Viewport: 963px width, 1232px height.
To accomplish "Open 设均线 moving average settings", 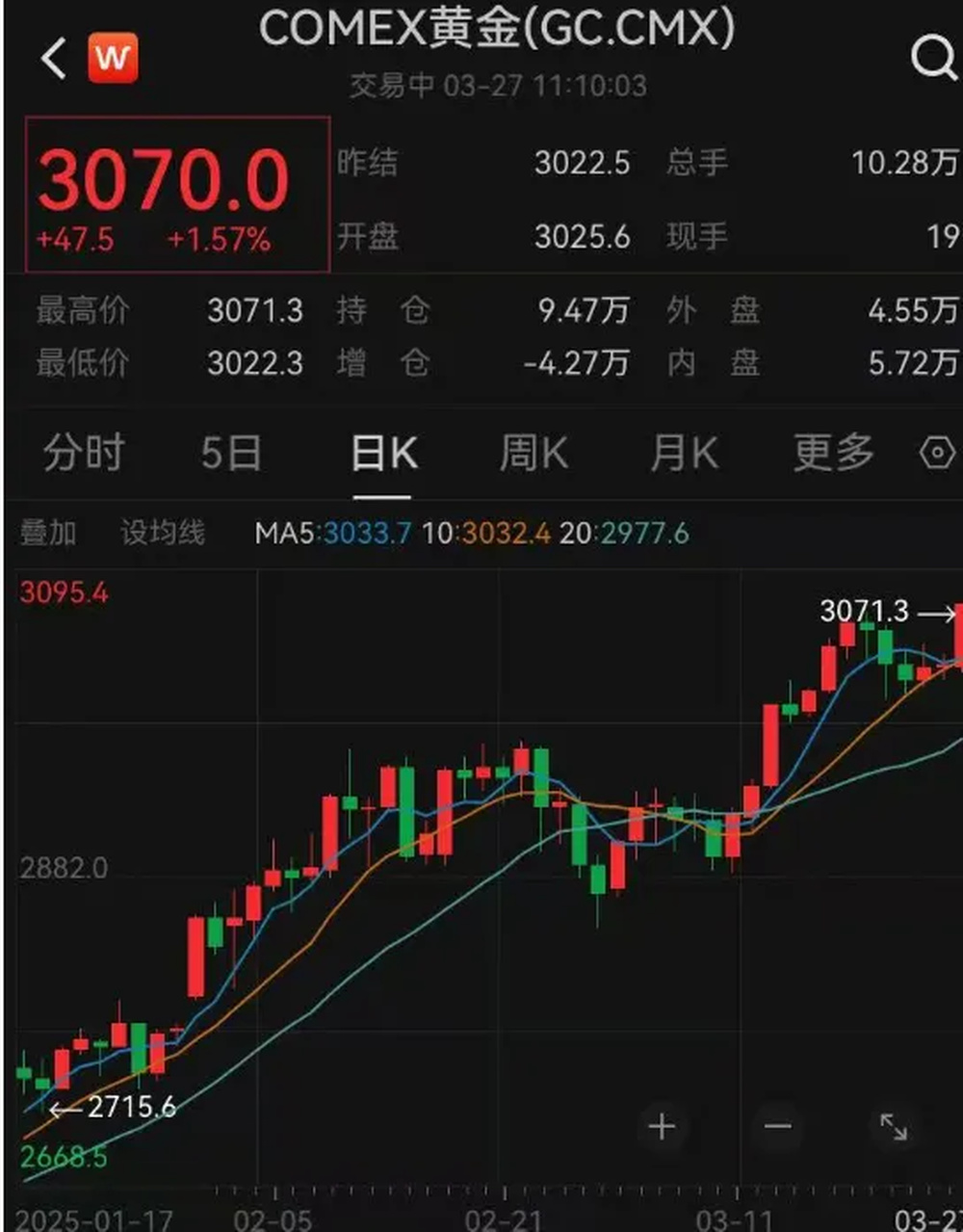I will tap(163, 533).
